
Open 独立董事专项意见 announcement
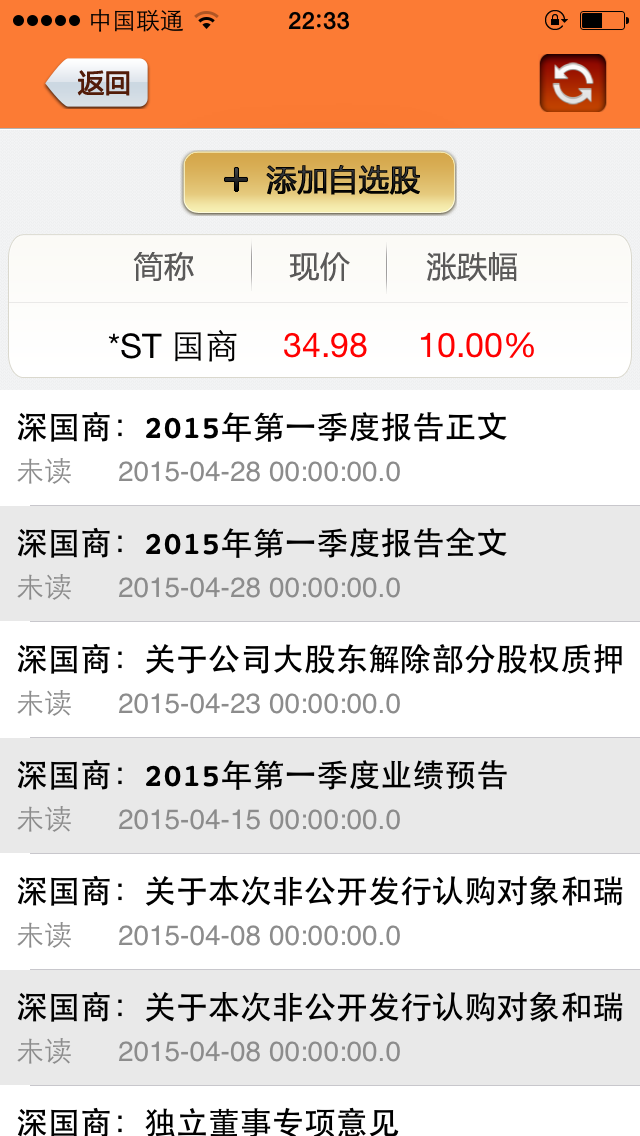(x=320, y=1111)
